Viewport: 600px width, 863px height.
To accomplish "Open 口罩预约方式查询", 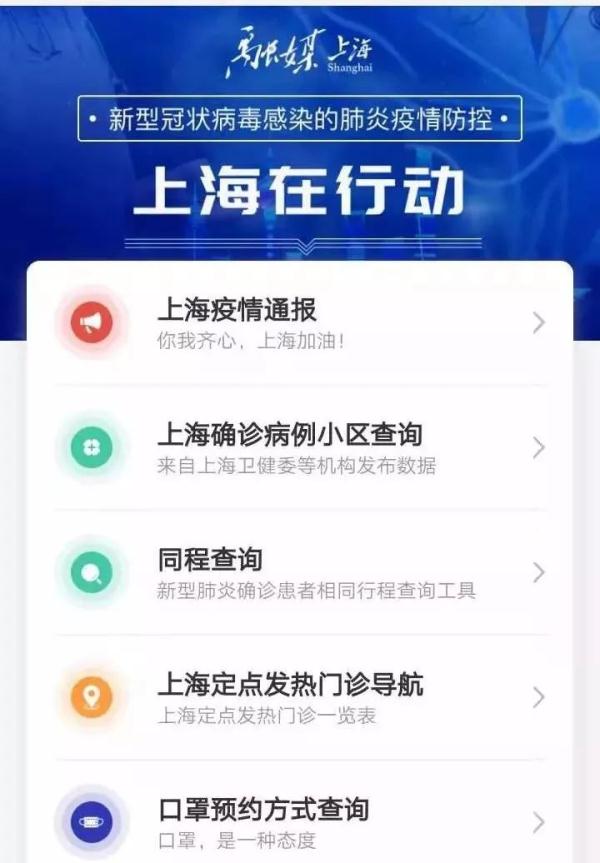I will [300, 820].
